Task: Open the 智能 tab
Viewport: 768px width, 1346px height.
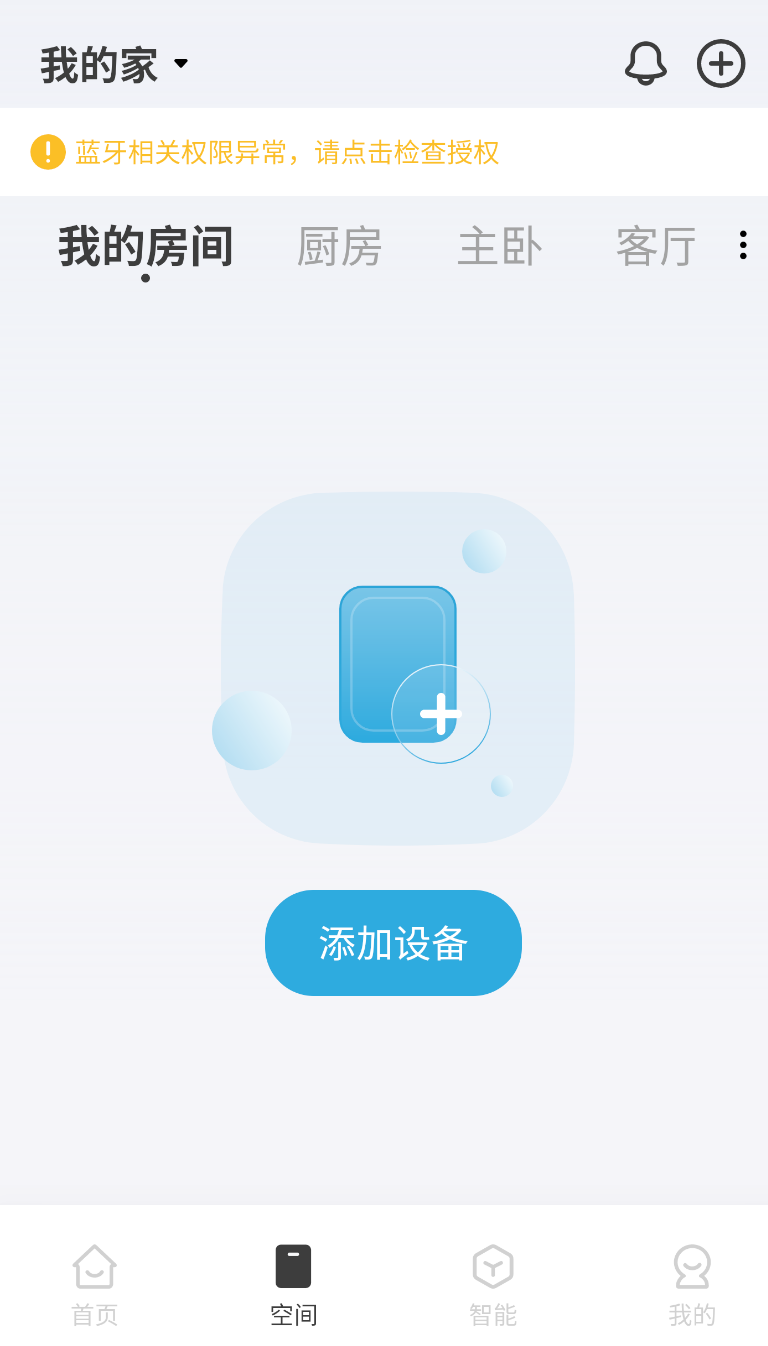Action: point(492,1285)
